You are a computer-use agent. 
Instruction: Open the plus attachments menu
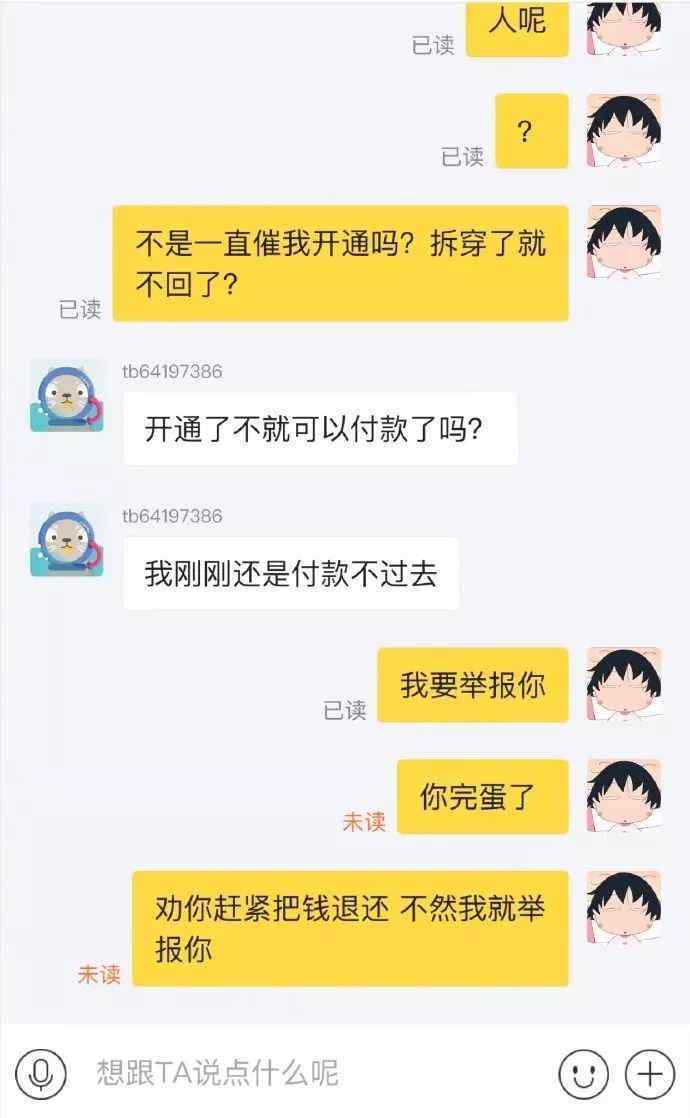649,1073
